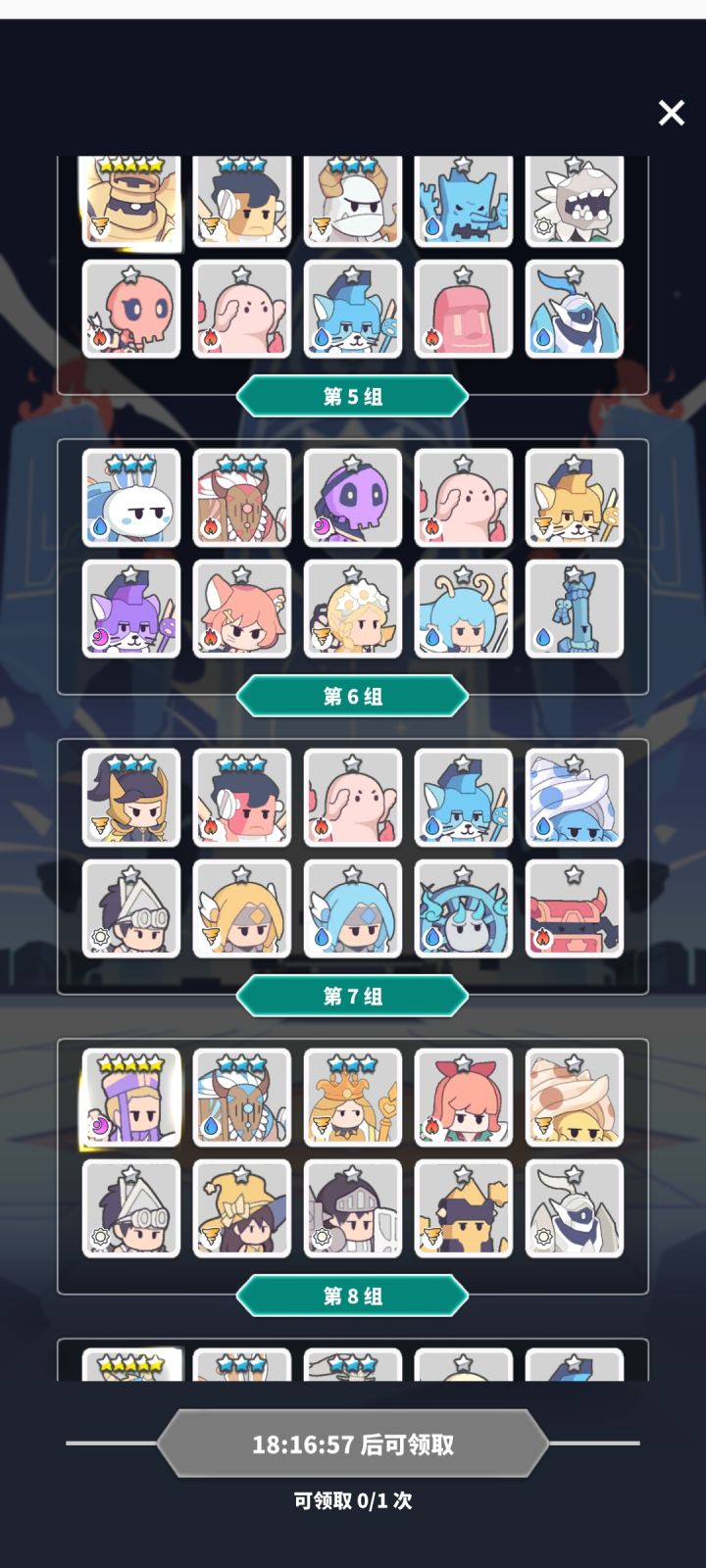This screenshot has height=1568, width=706.
Task: Click the 第5组 group label
Action: [353, 395]
